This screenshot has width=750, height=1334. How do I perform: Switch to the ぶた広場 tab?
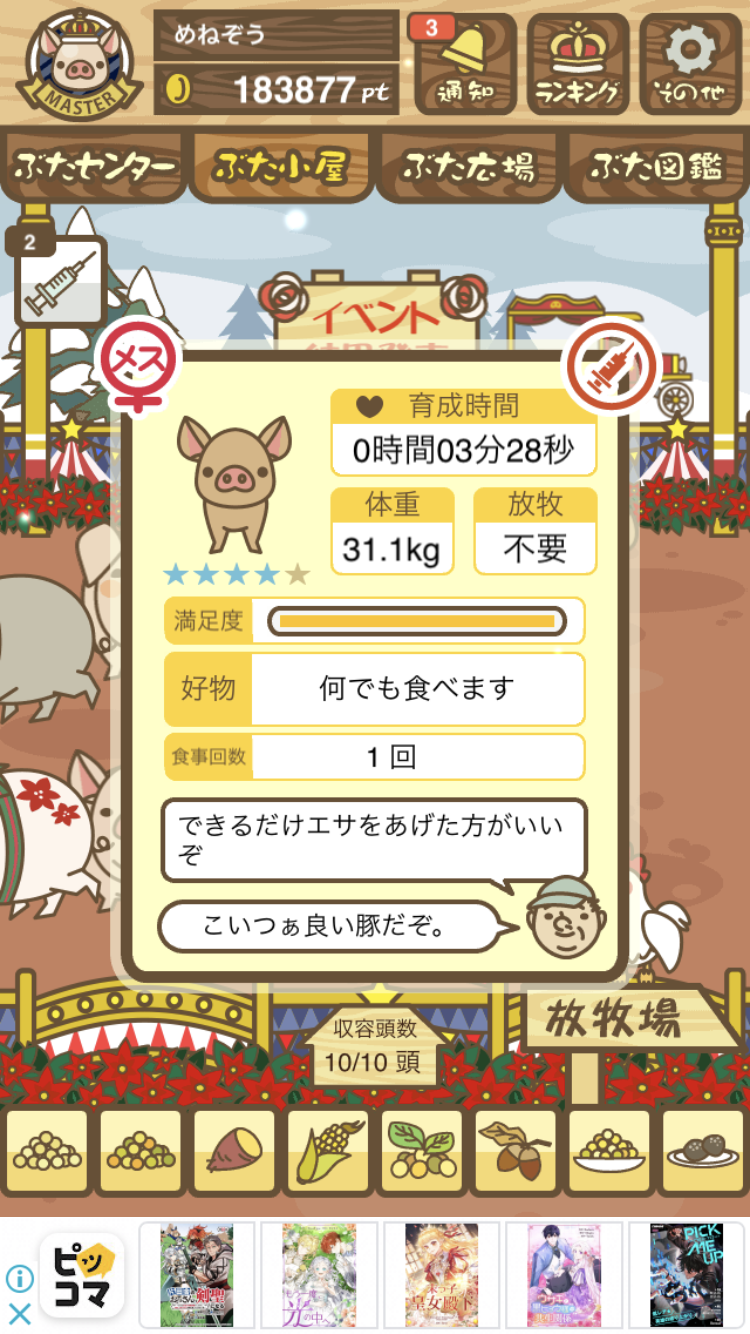click(x=467, y=167)
